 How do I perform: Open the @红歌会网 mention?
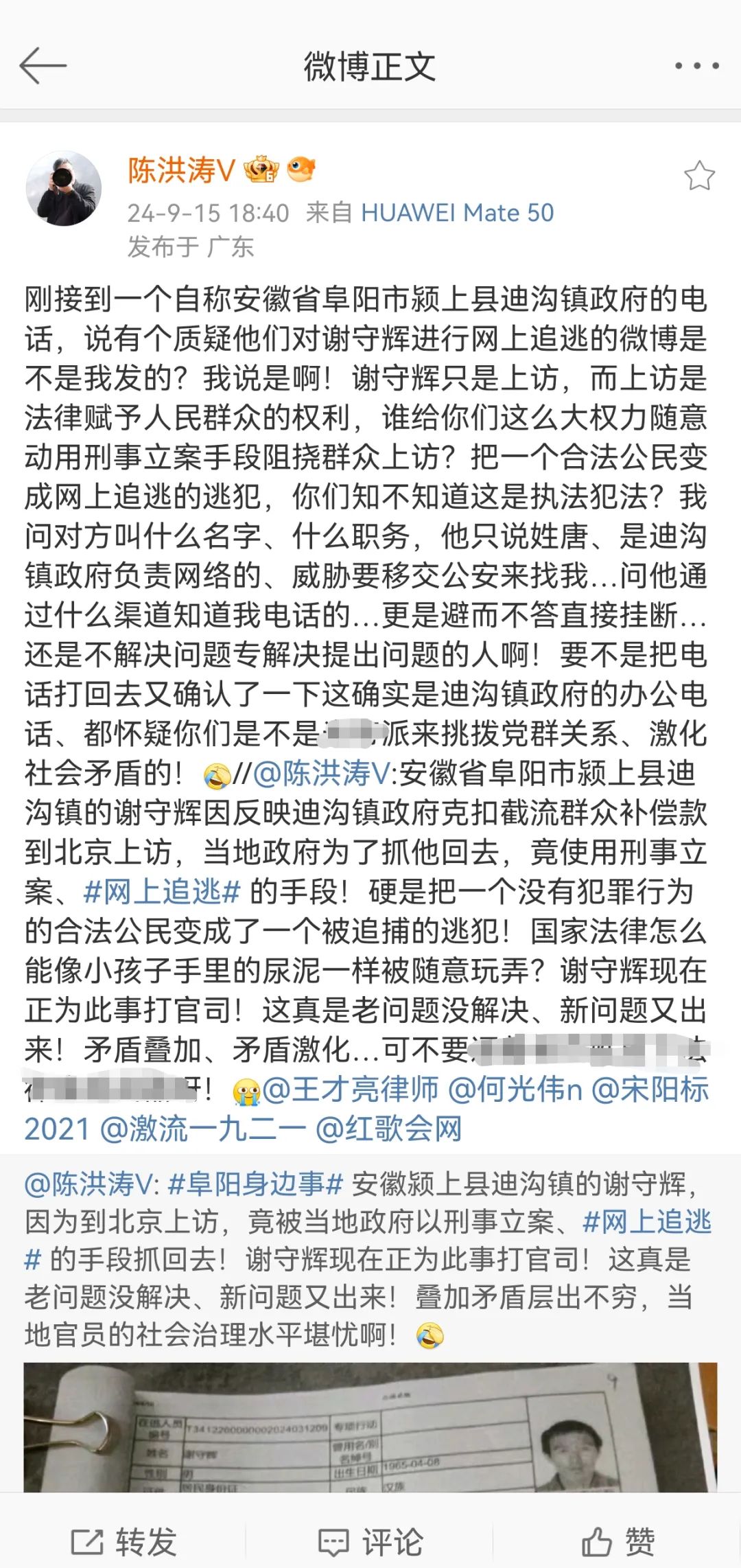[388, 1129]
